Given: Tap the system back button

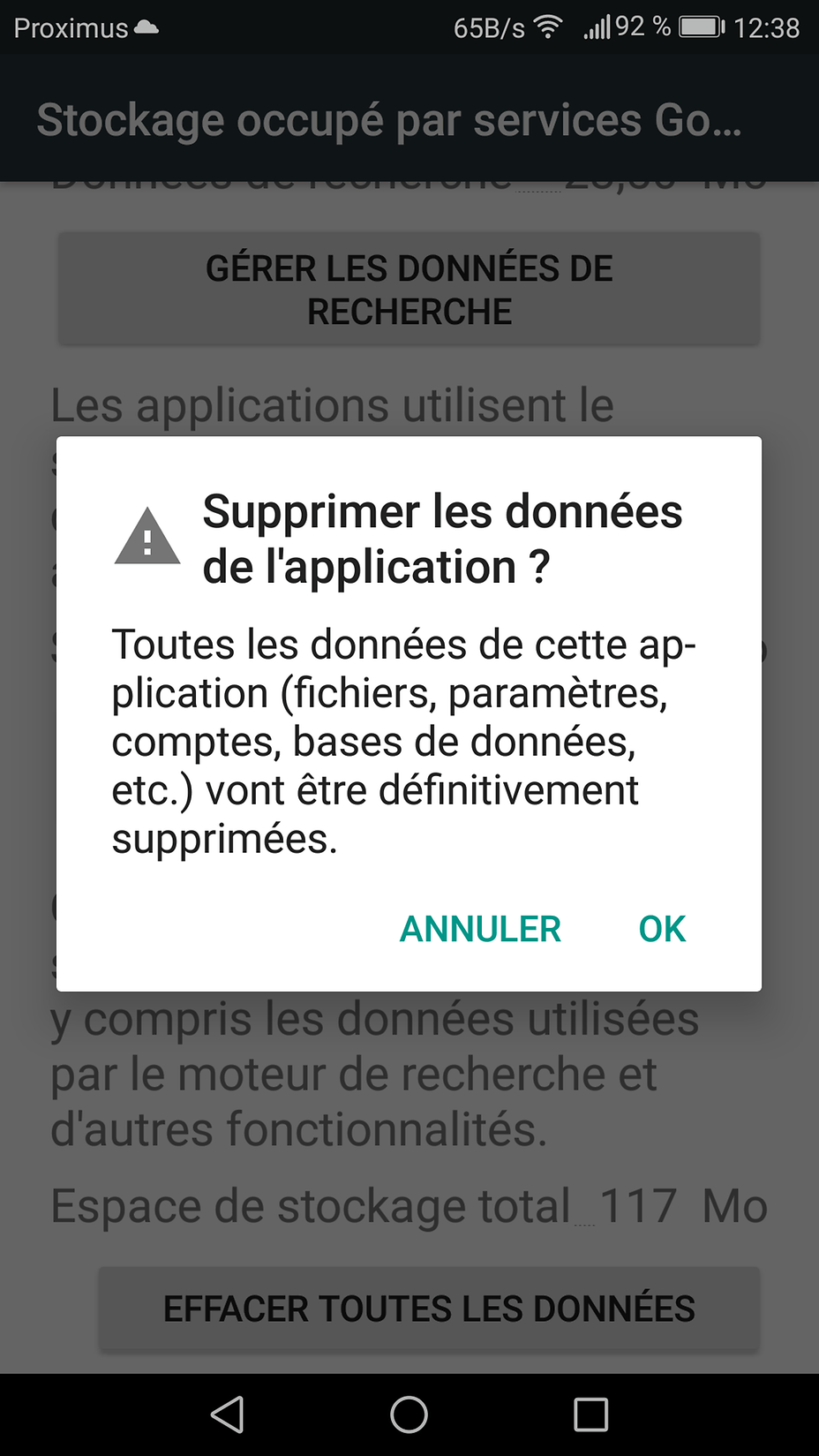Looking at the screenshot, I should click(228, 1415).
